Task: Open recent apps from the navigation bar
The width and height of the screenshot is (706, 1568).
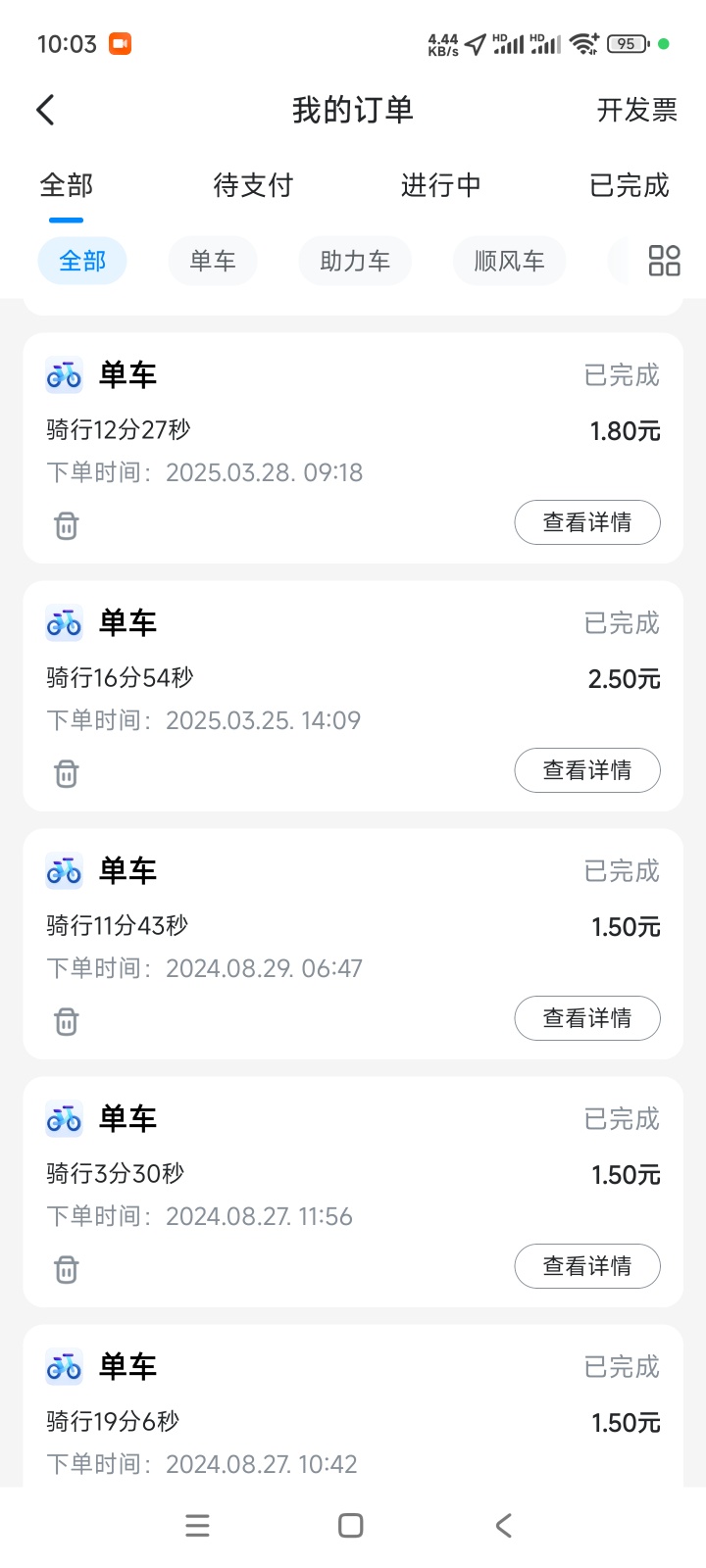Action: pyautogui.click(x=197, y=1526)
